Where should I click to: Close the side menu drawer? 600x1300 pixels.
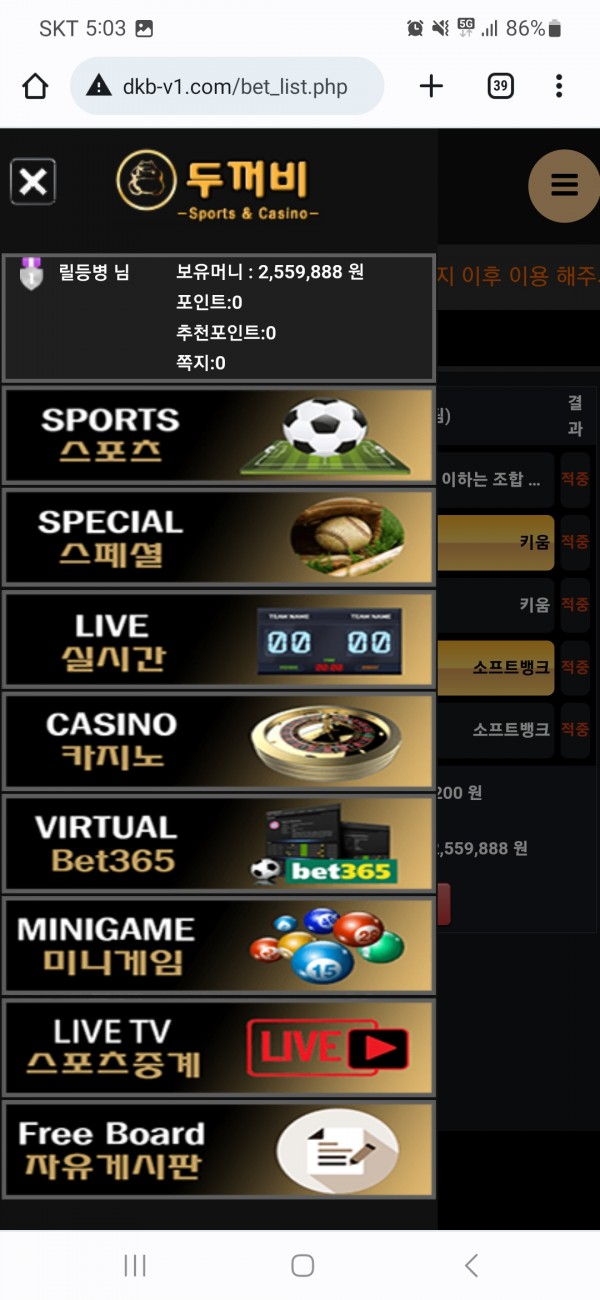33,182
